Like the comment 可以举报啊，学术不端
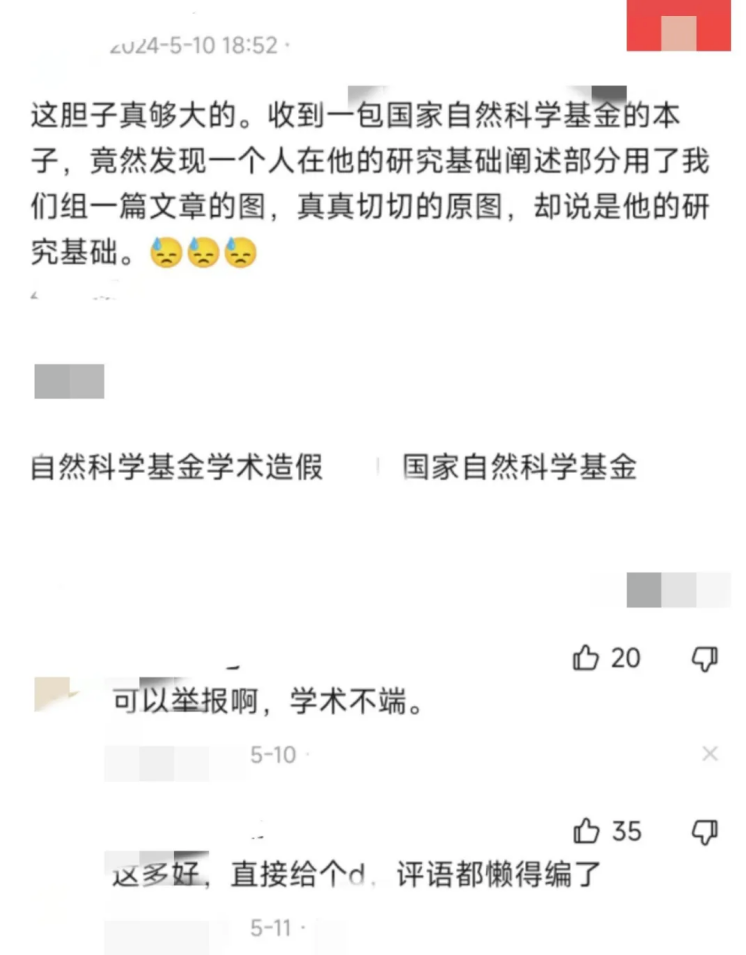The height and width of the screenshot is (955, 746). [586, 658]
